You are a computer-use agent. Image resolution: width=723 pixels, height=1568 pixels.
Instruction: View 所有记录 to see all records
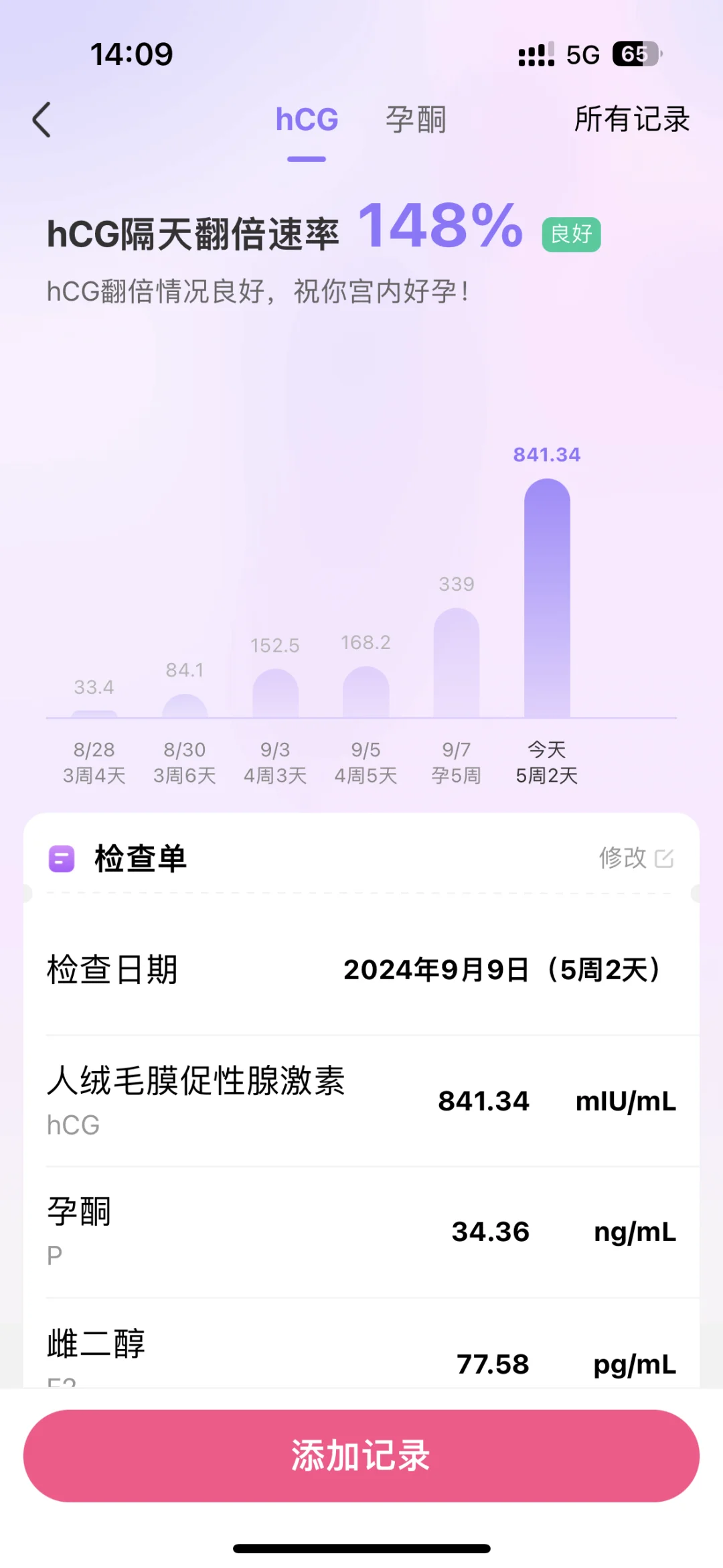632,121
